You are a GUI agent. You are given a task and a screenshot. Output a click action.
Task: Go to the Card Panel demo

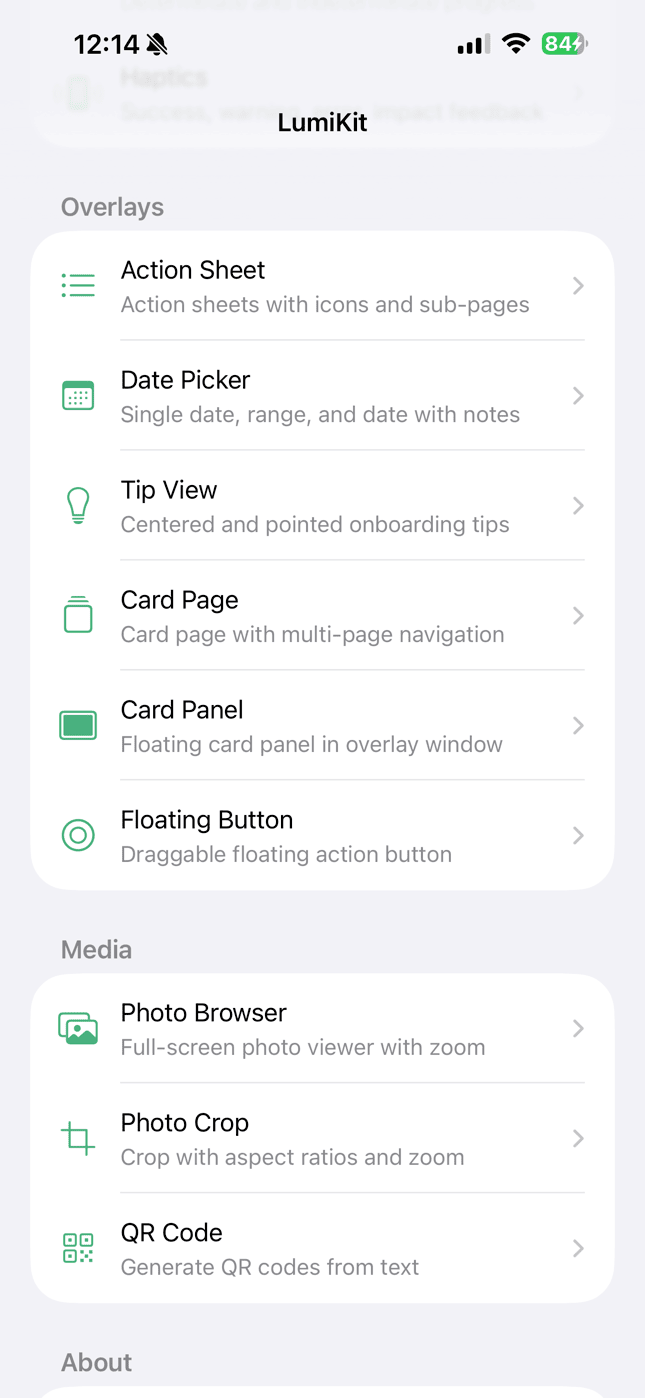tap(322, 726)
